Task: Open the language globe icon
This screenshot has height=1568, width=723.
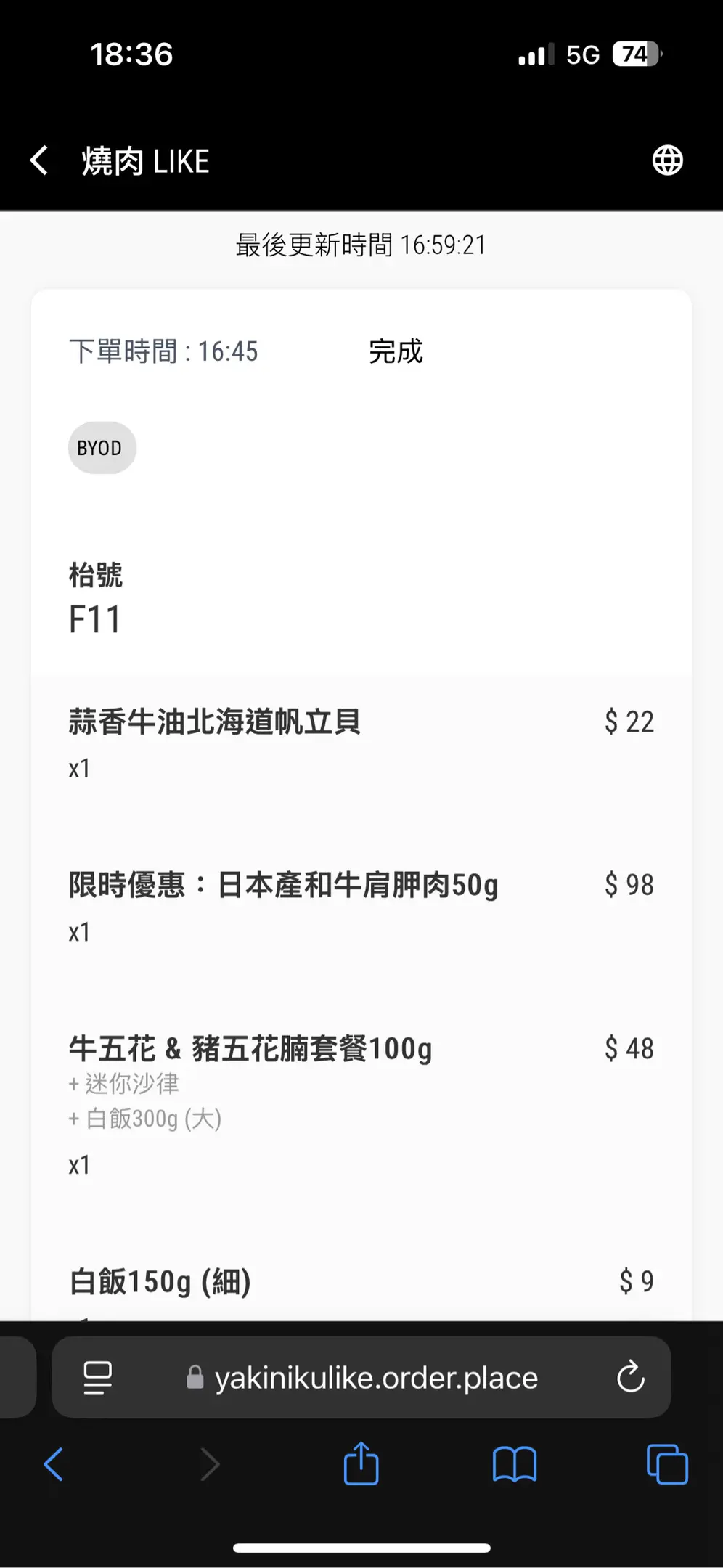Action: click(x=667, y=160)
